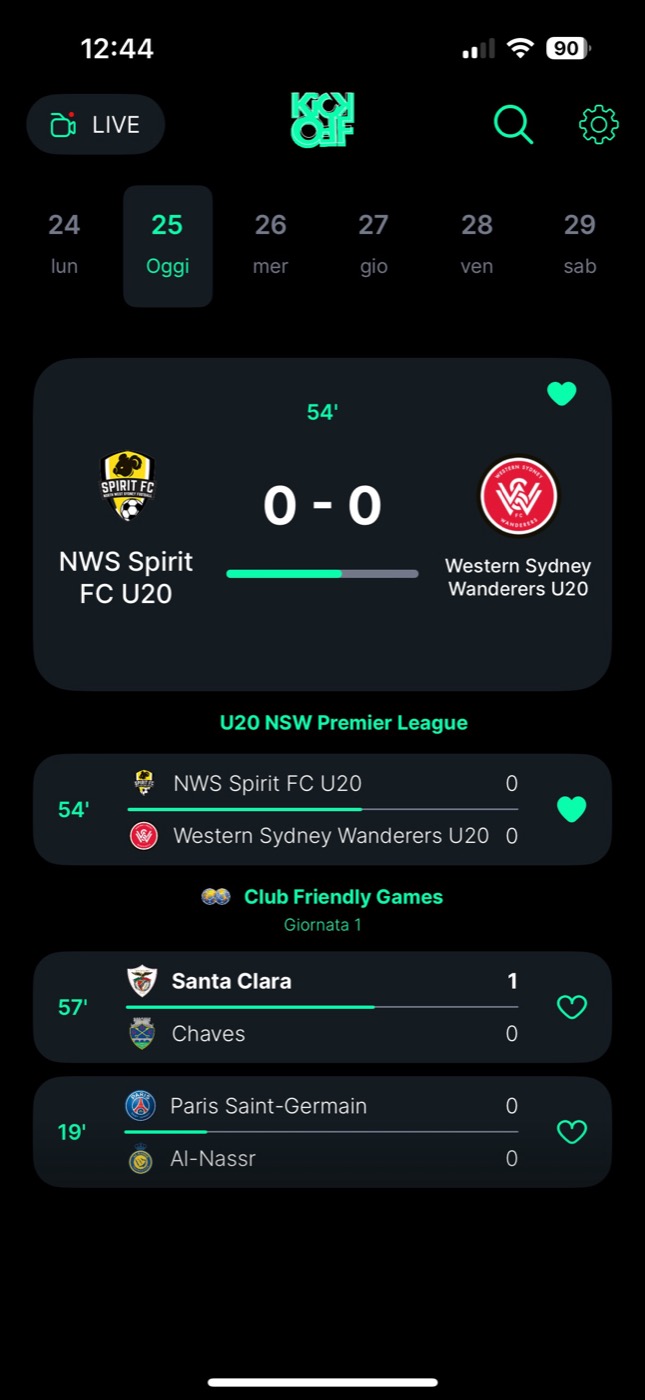Open the LIVE matches filter
Image resolution: width=645 pixels, height=1400 pixels.
pyautogui.click(x=95, y=125)
